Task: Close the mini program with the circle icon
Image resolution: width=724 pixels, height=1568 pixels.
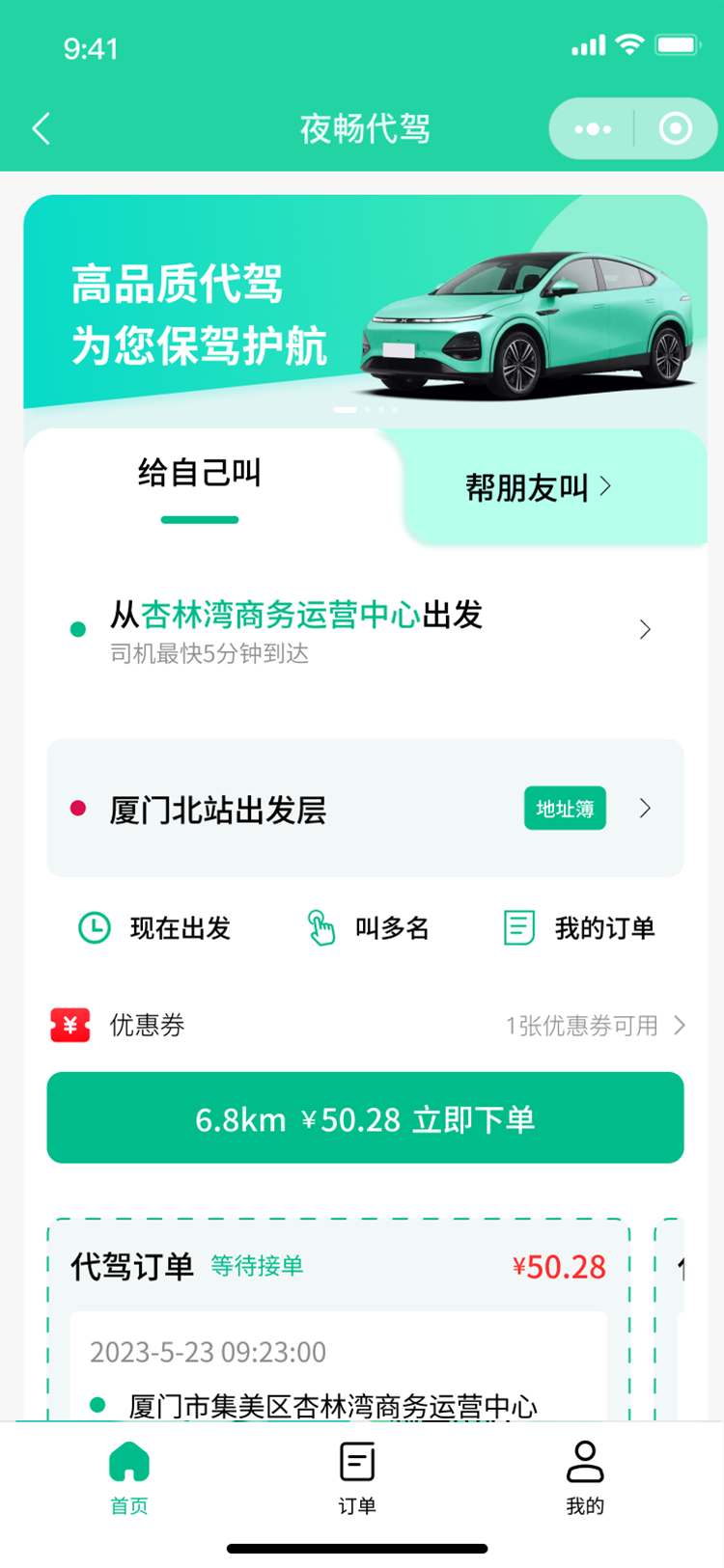Action: 675,128
